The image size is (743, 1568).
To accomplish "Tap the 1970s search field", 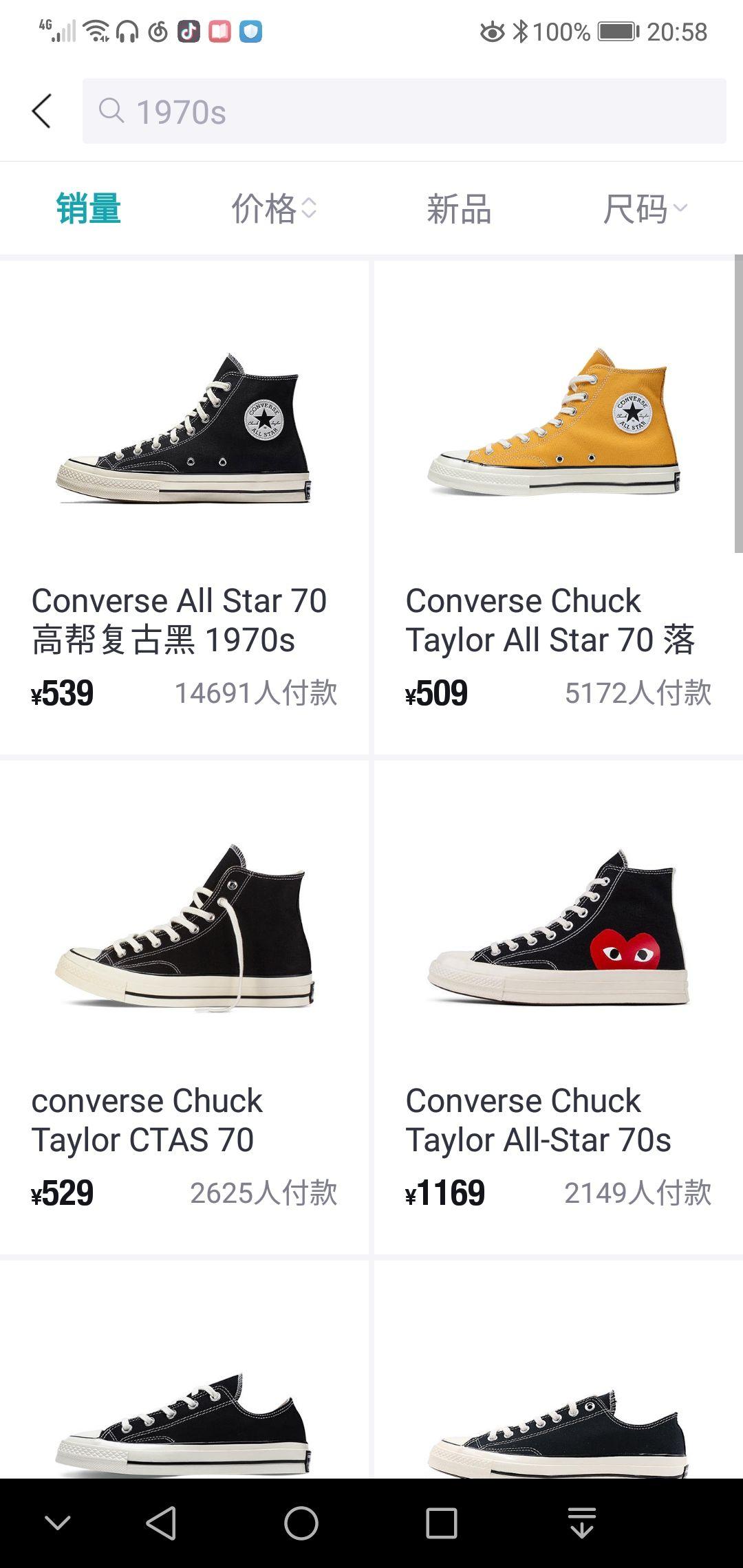I will point(405,111).
